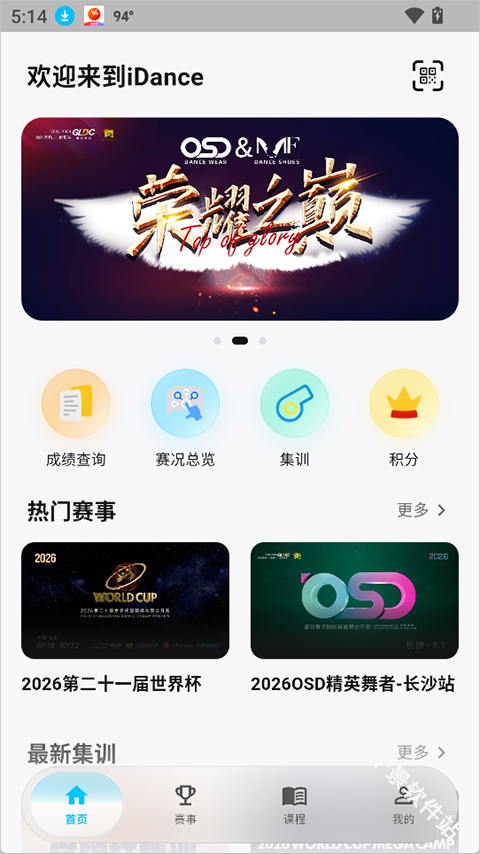This screenshot has width=480, height=854.
Task: Select the 首页 home tab
Action: pos(76,805)
